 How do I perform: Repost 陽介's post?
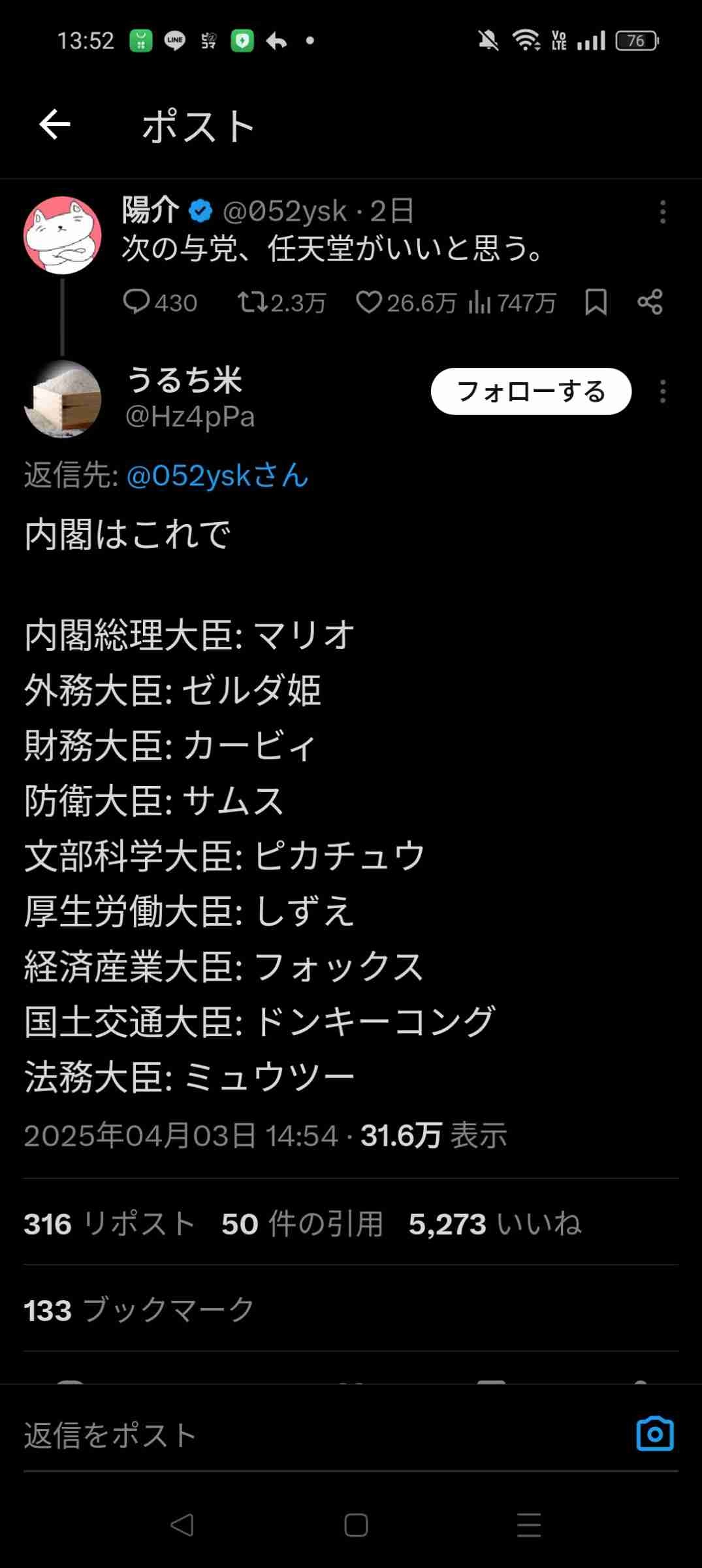(x=251, y=302)
